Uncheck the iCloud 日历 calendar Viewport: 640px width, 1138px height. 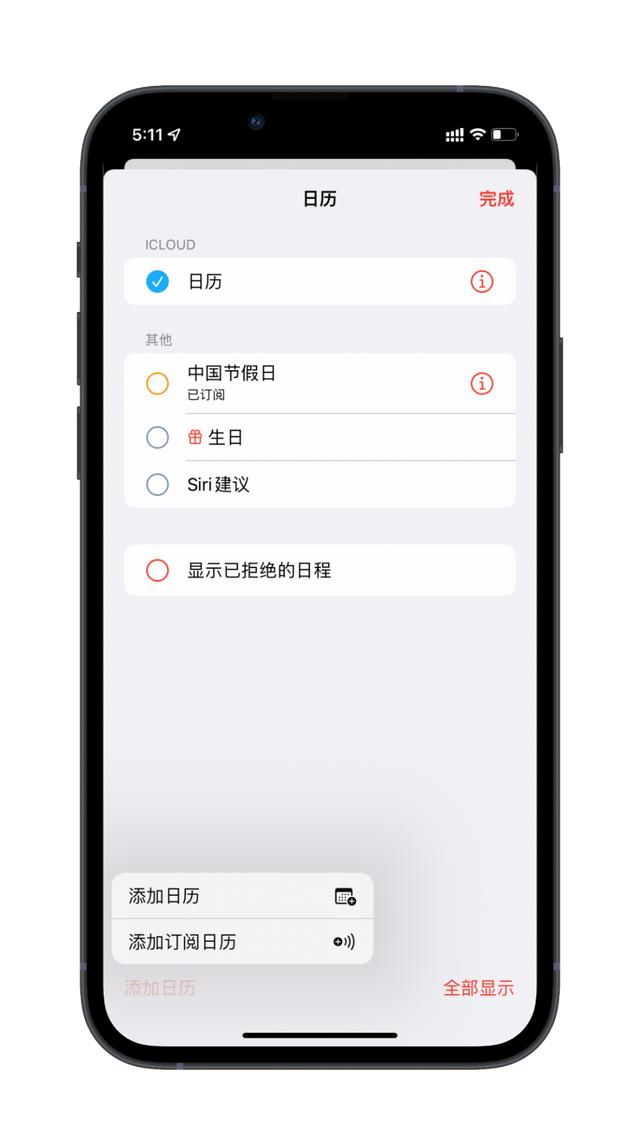pyautogui.click(x=157, y=282)
